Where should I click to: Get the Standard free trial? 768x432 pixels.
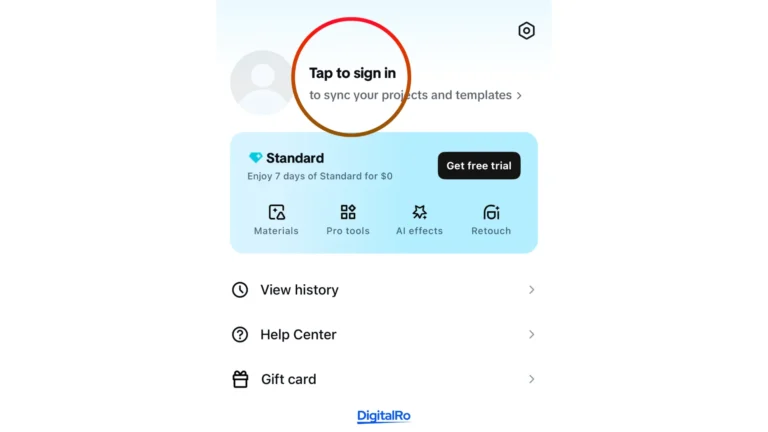(x=478, y=166)
